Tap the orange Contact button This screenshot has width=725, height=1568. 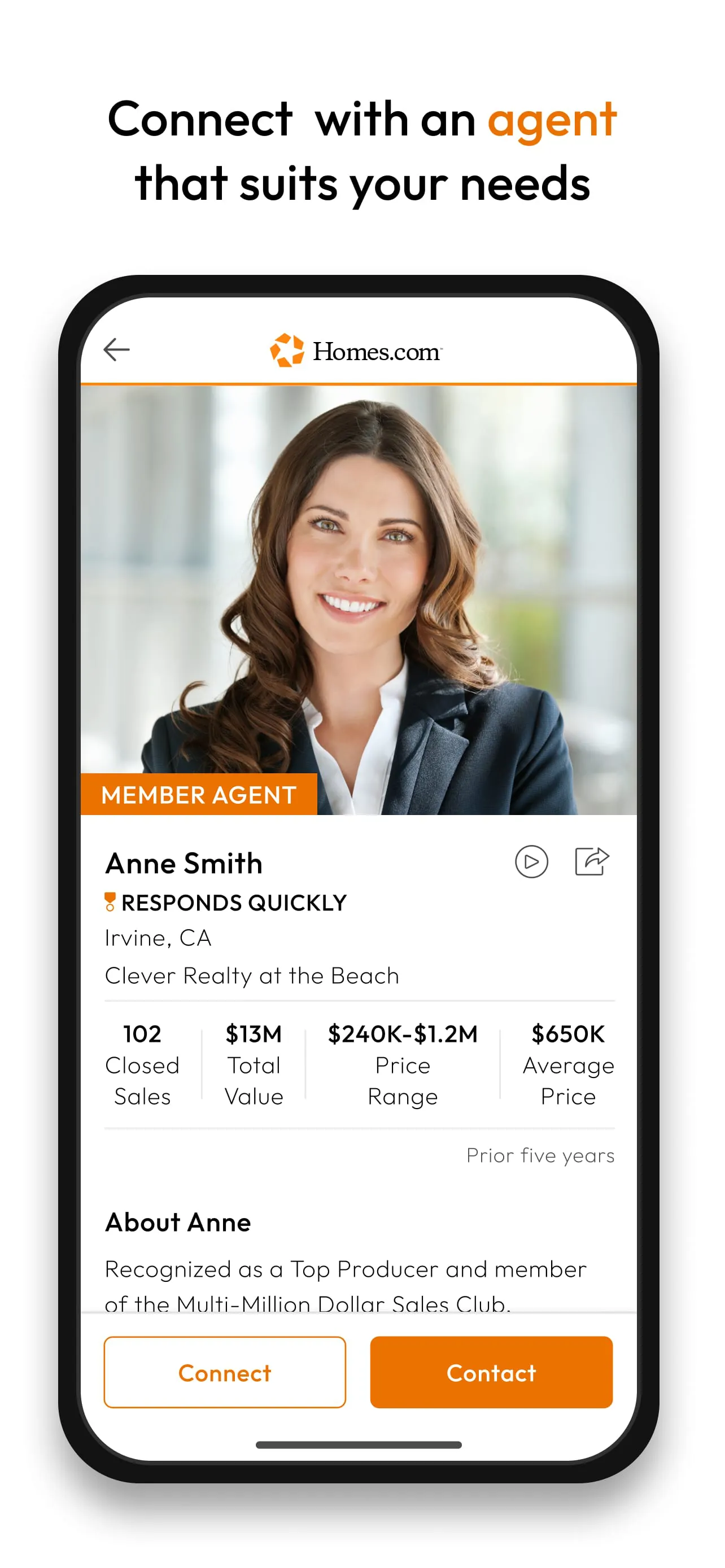[491, 1373]
